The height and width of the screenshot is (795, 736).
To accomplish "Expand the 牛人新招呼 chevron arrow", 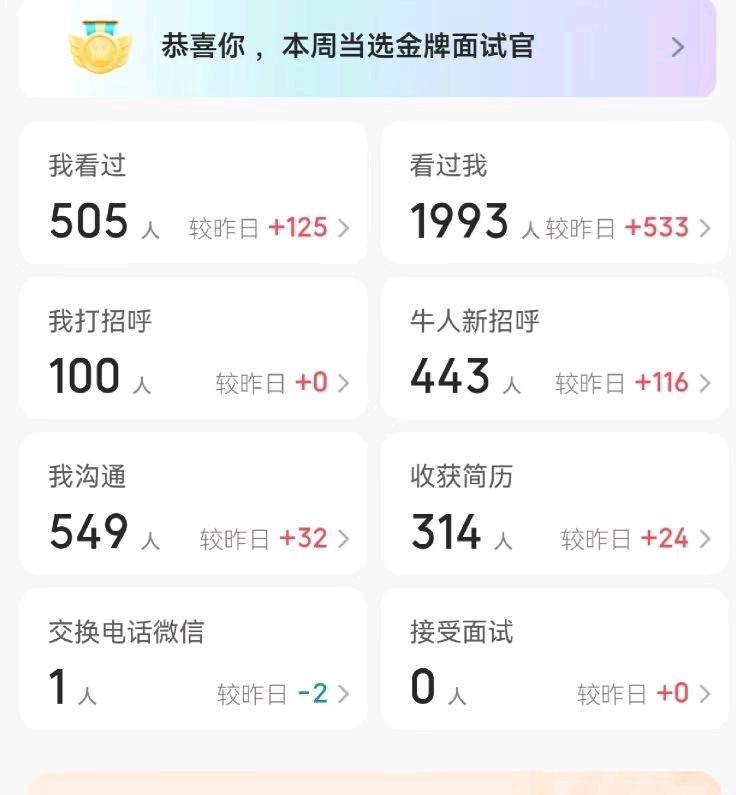I will pyautogui.click(x=707, y=382).
